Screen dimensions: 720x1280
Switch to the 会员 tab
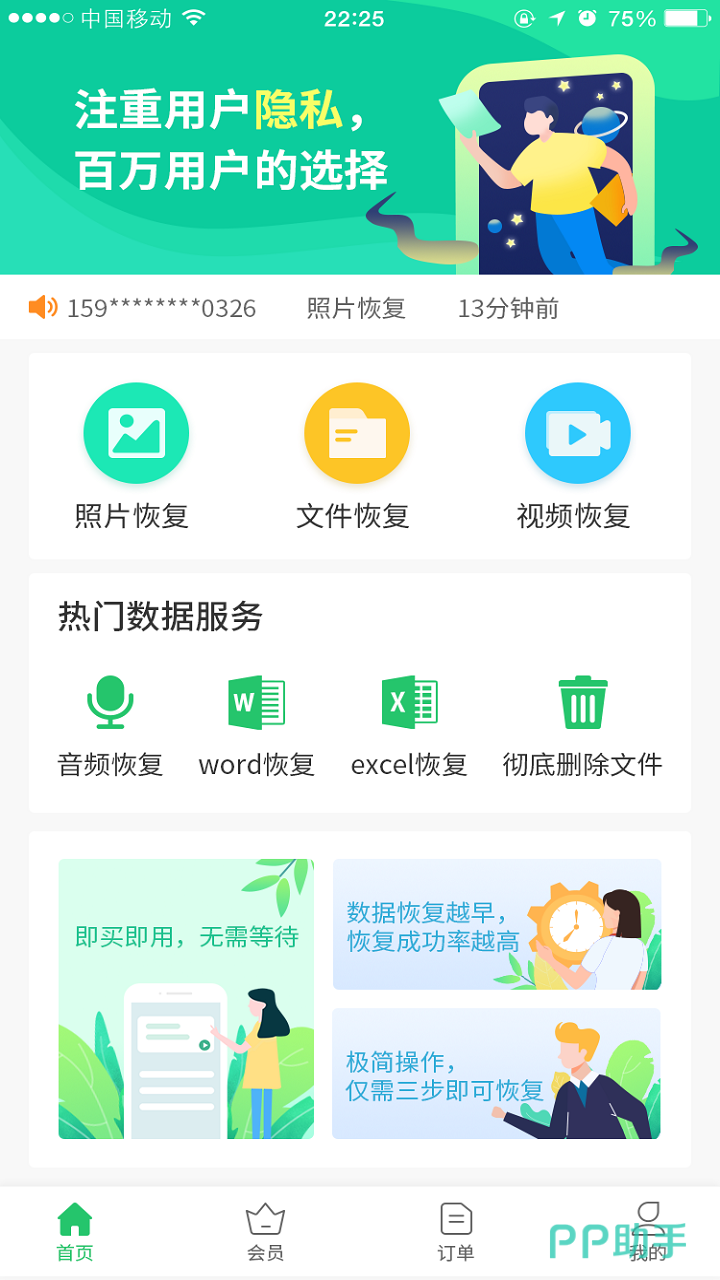click(265, 1232)
